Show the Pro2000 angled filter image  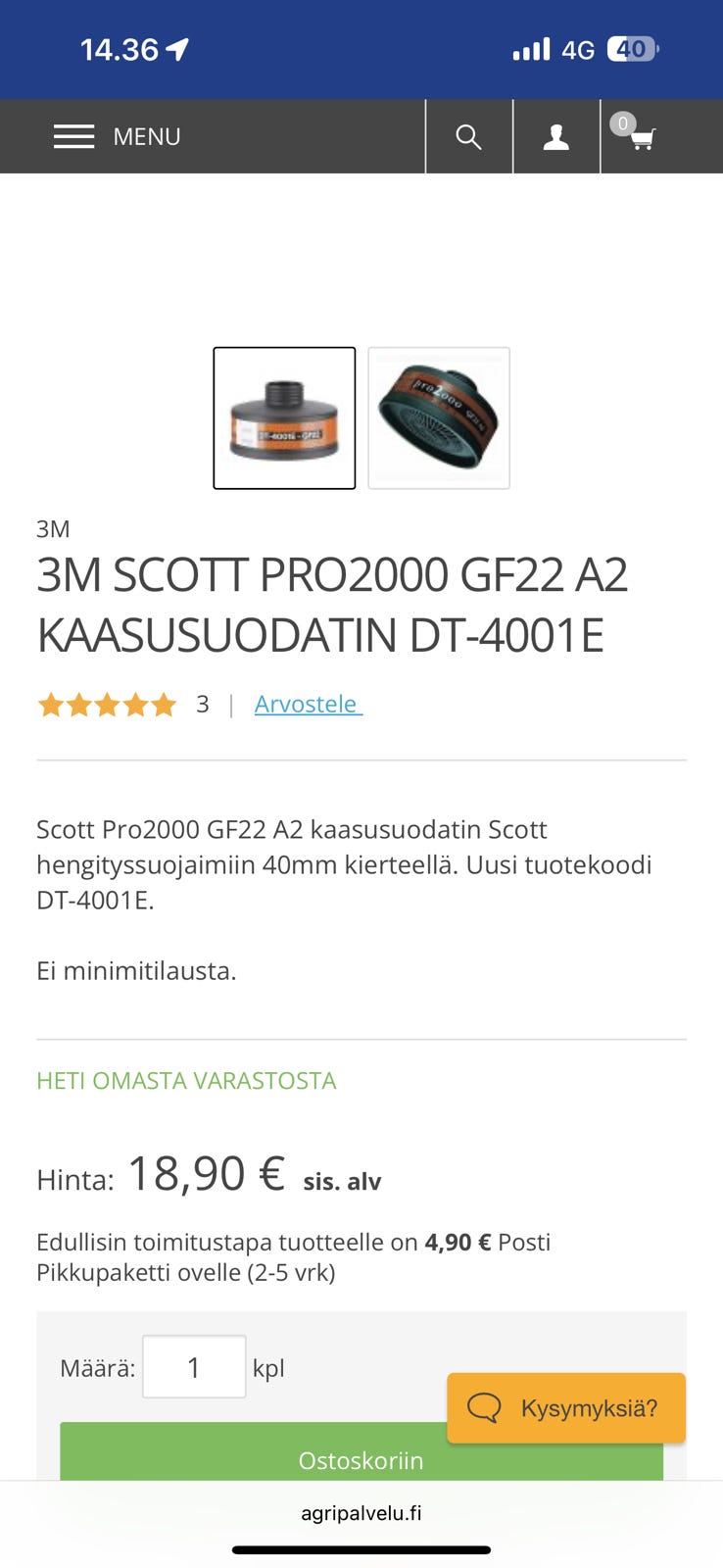[x=439, y=417]
